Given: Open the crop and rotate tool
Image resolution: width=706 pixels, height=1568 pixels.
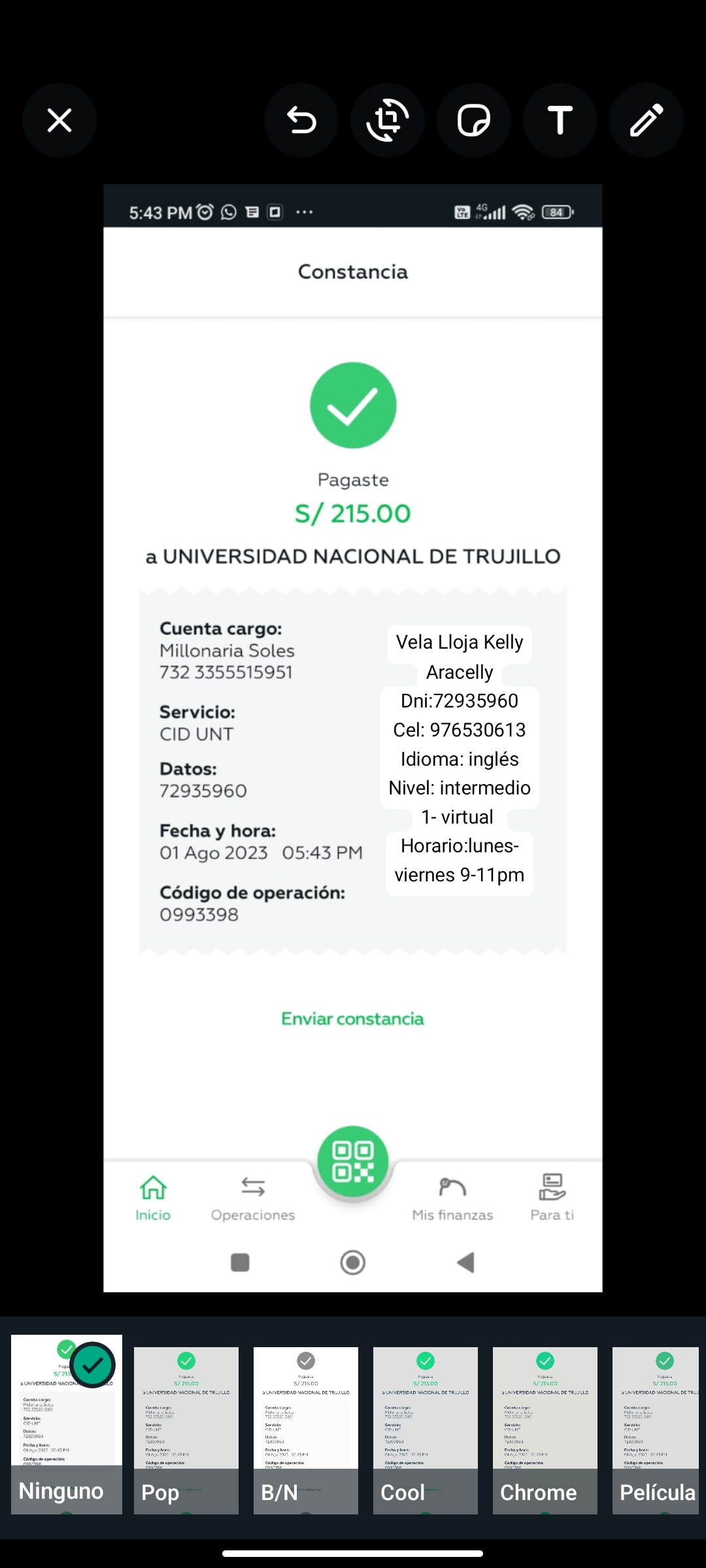Looking at the screenshot, I should [x=388, y=120].
